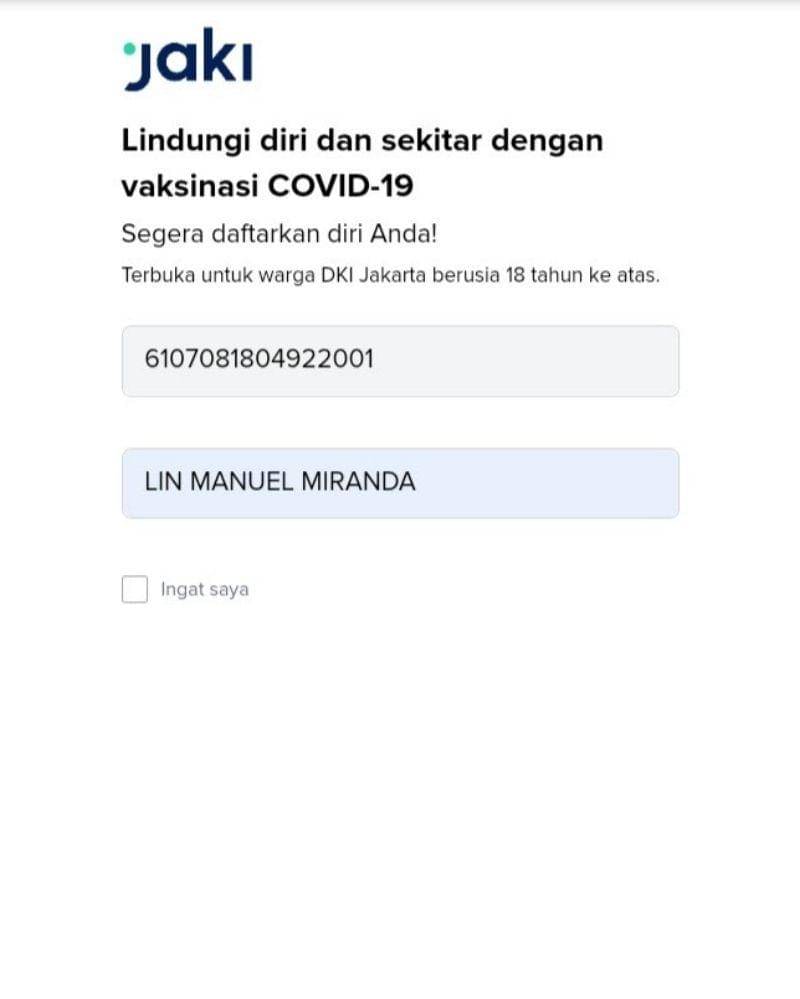
Task: Click the green dot in the JAKI logo
Action: coord(131,45)
